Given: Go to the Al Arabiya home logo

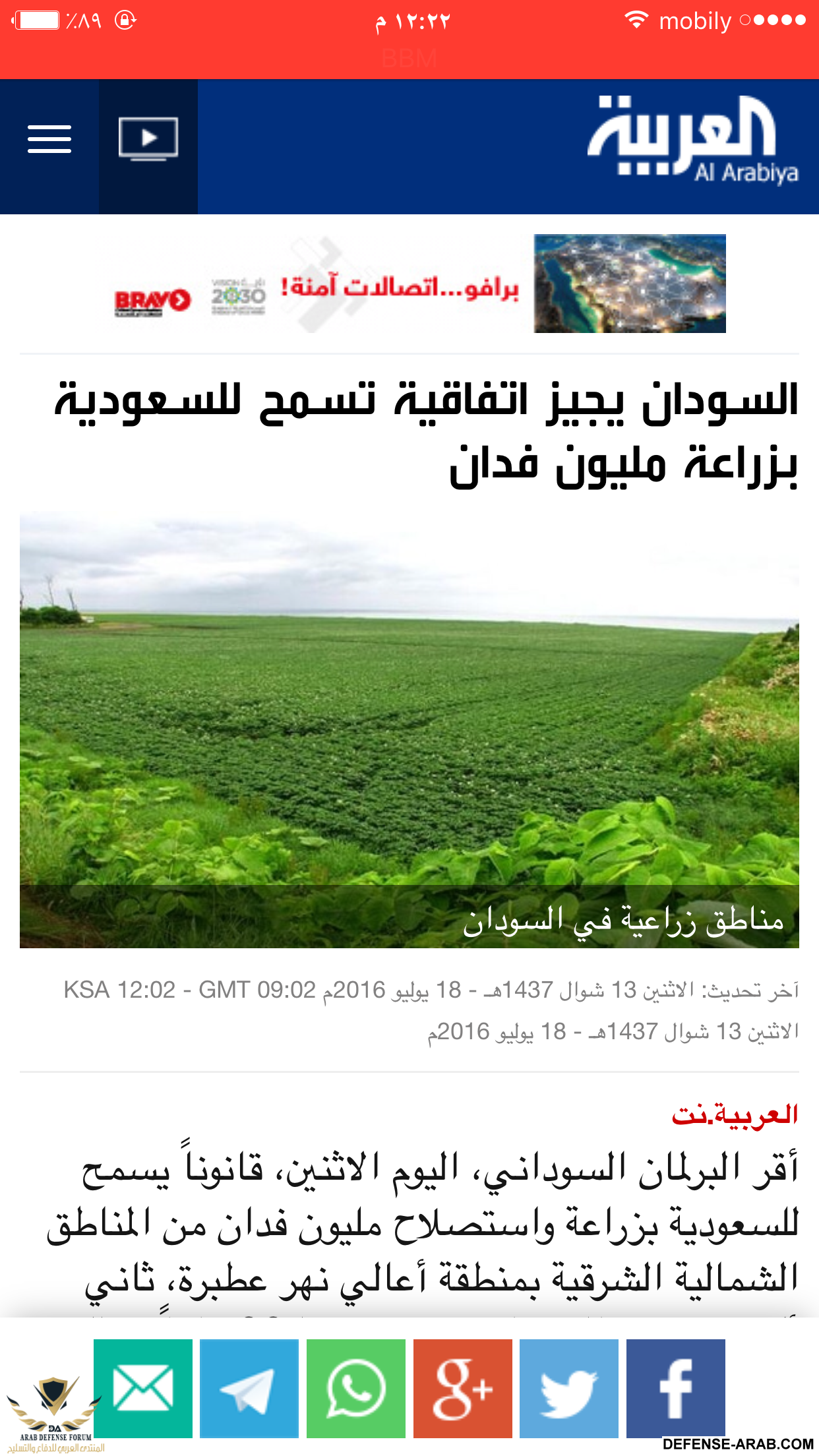Looking at the screenshot, I should point(692,140).
